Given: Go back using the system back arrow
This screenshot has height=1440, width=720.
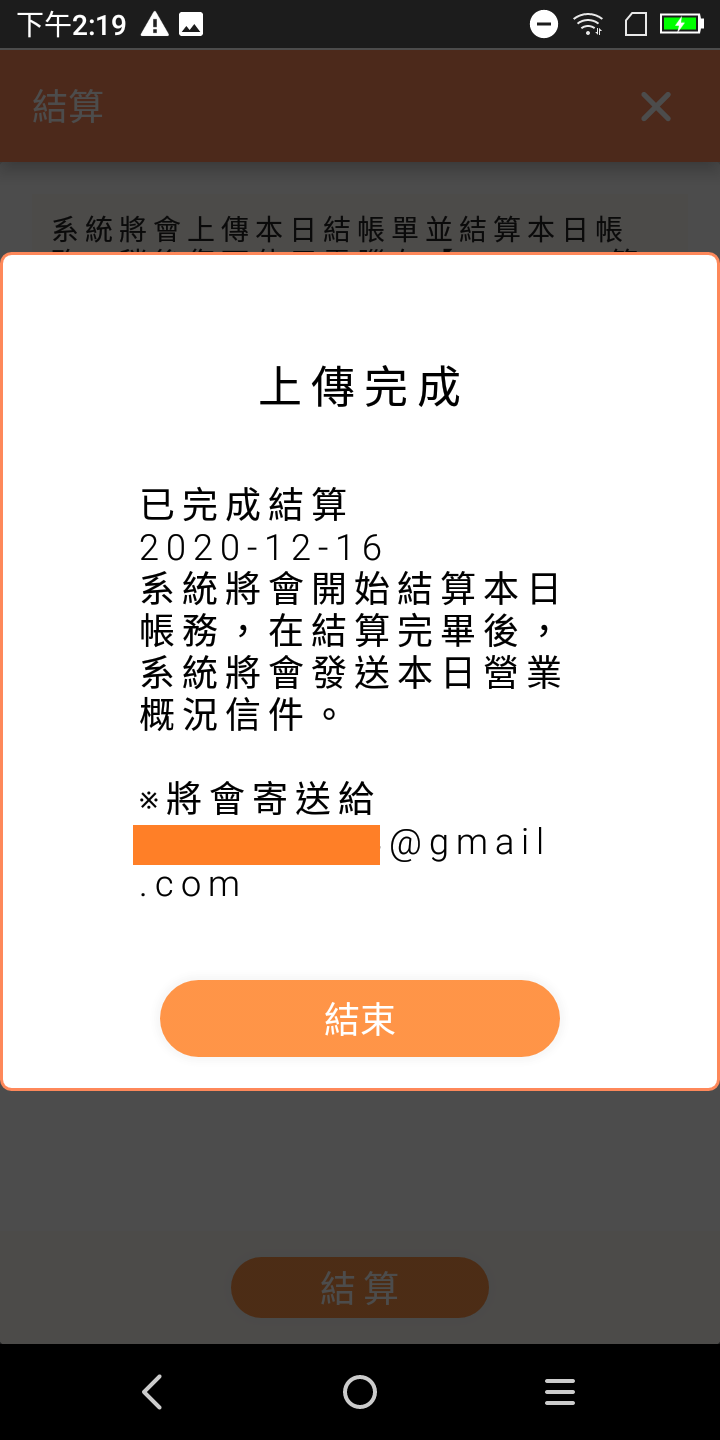Looking at the screenshot, I should pyautogui.click(x=152, y=1392).
